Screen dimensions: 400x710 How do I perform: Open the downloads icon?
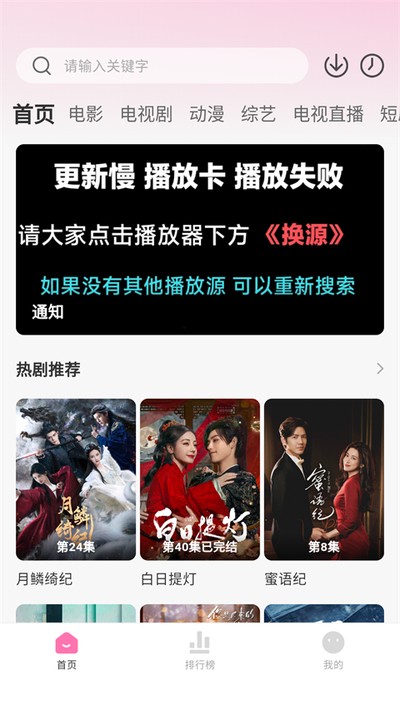point(336,66)
